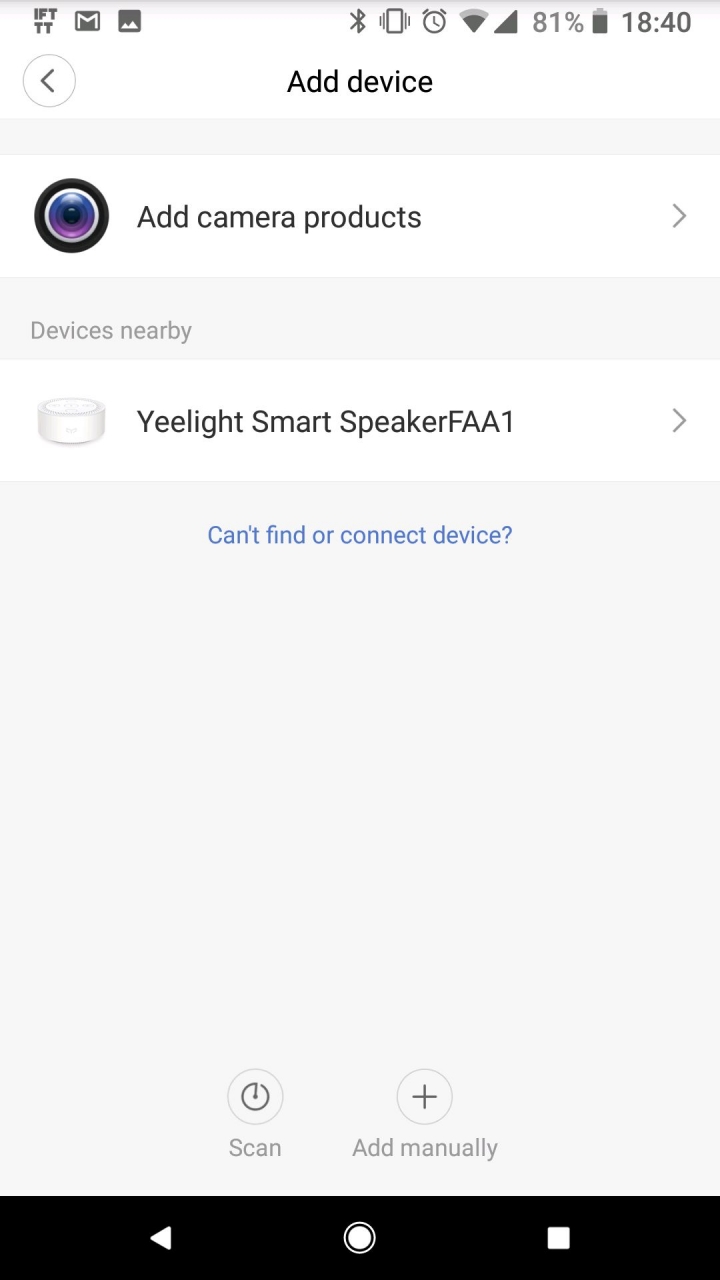Go to the system home screen
The height and width of the screenshot is (1280, 720).
pyautogui.click(x=360, y=1238)
